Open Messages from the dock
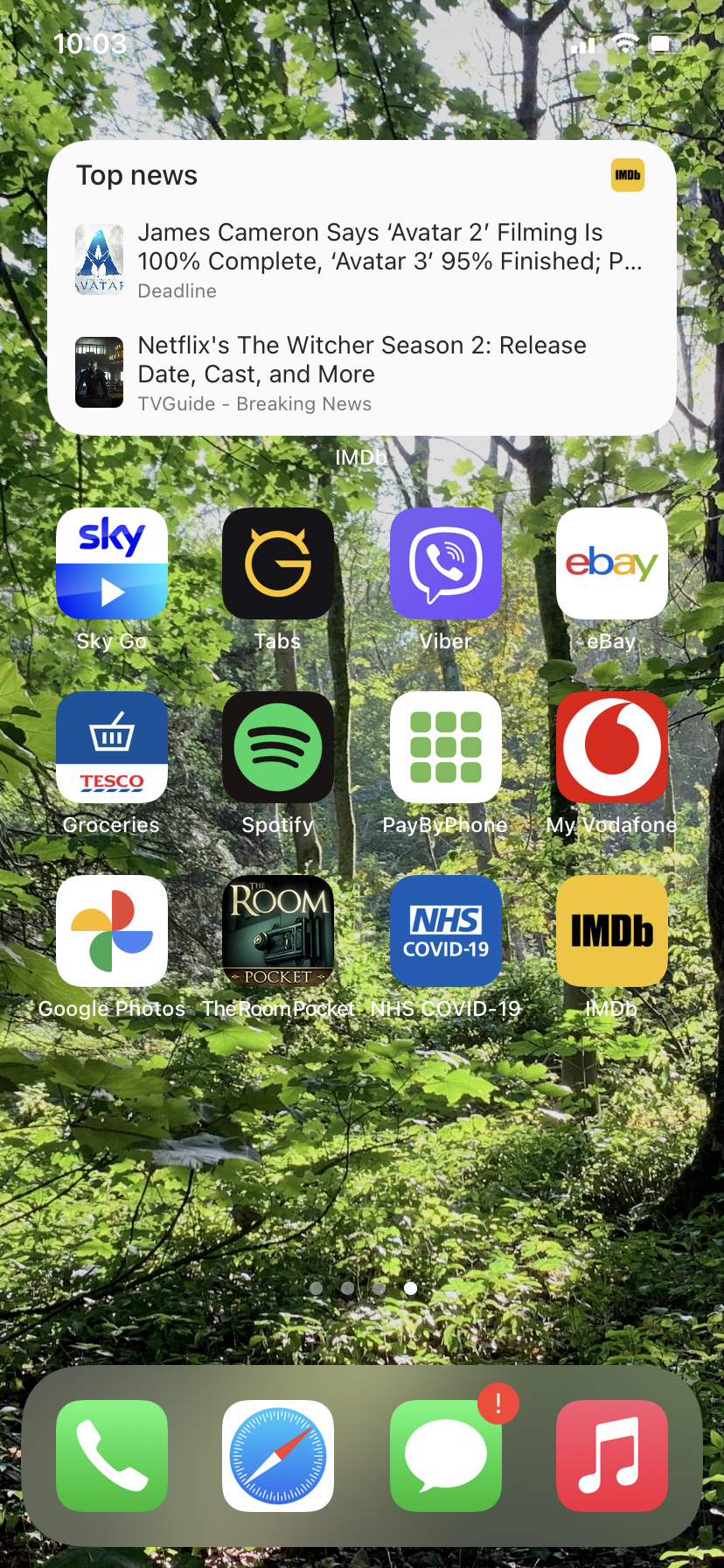Screen dimensions: 724x1568 pyautogui.click(x=446, y=1456)
